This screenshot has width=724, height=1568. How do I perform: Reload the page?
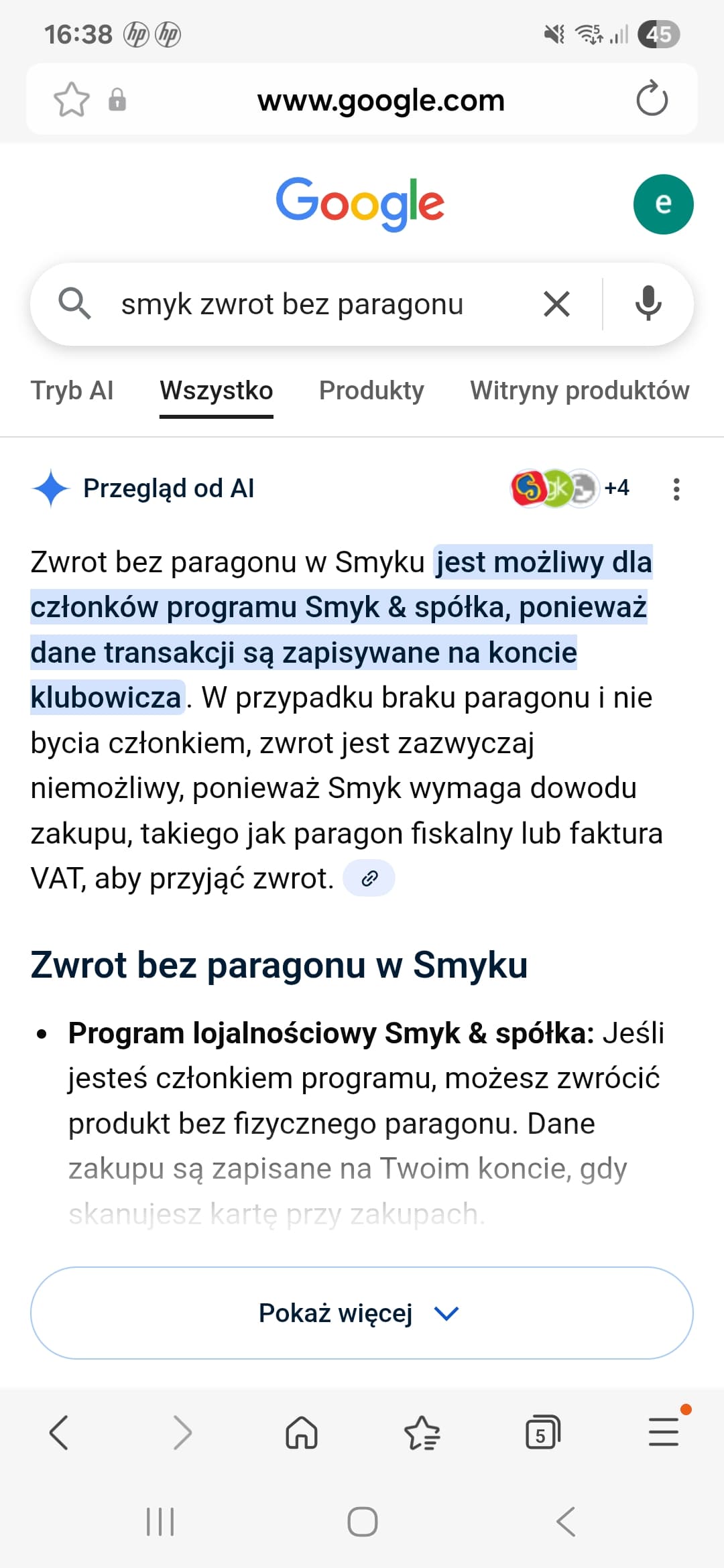pos(652,99)
